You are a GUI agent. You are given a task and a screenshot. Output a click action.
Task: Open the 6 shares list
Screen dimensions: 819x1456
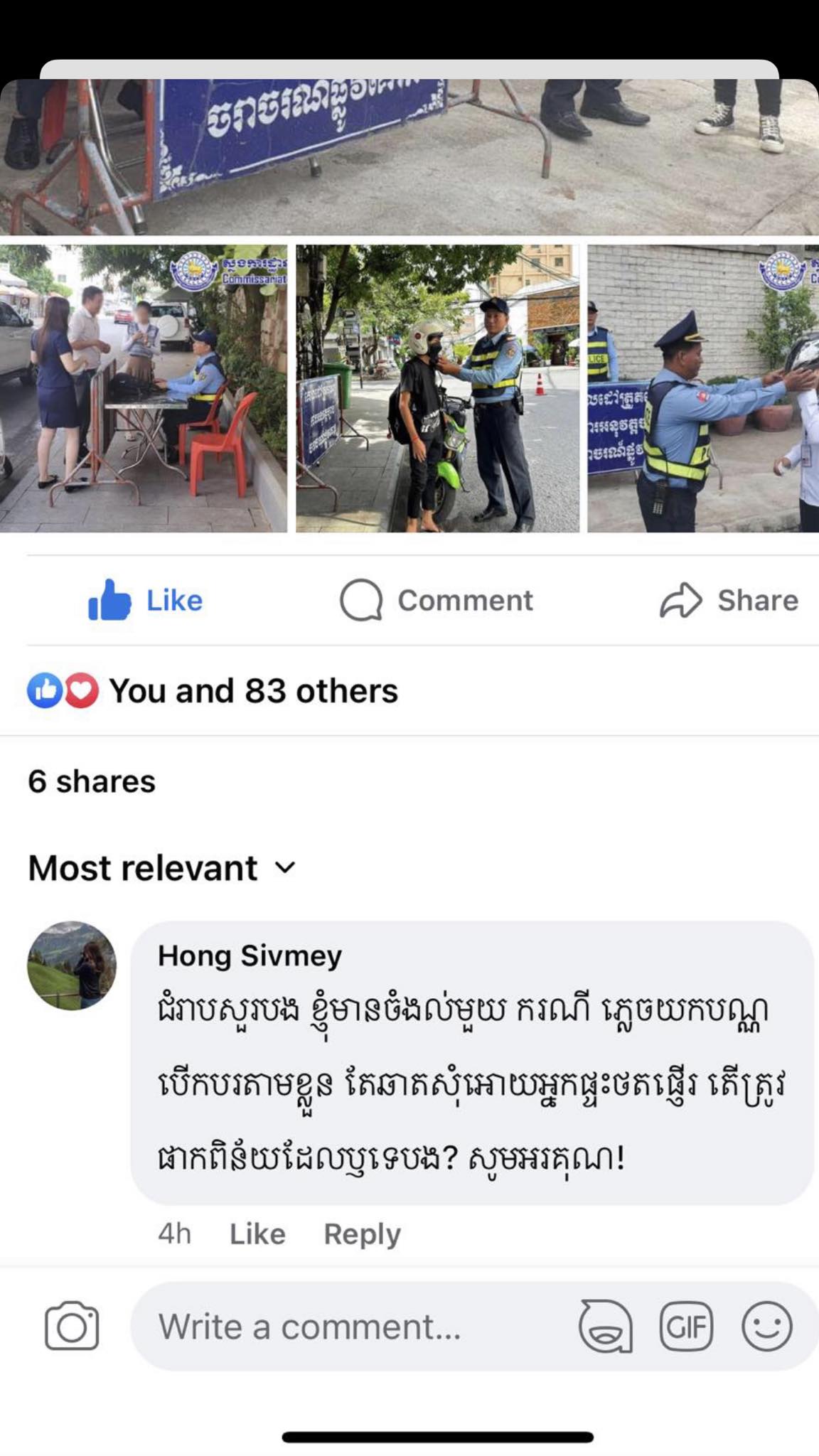tap(92, 782)
